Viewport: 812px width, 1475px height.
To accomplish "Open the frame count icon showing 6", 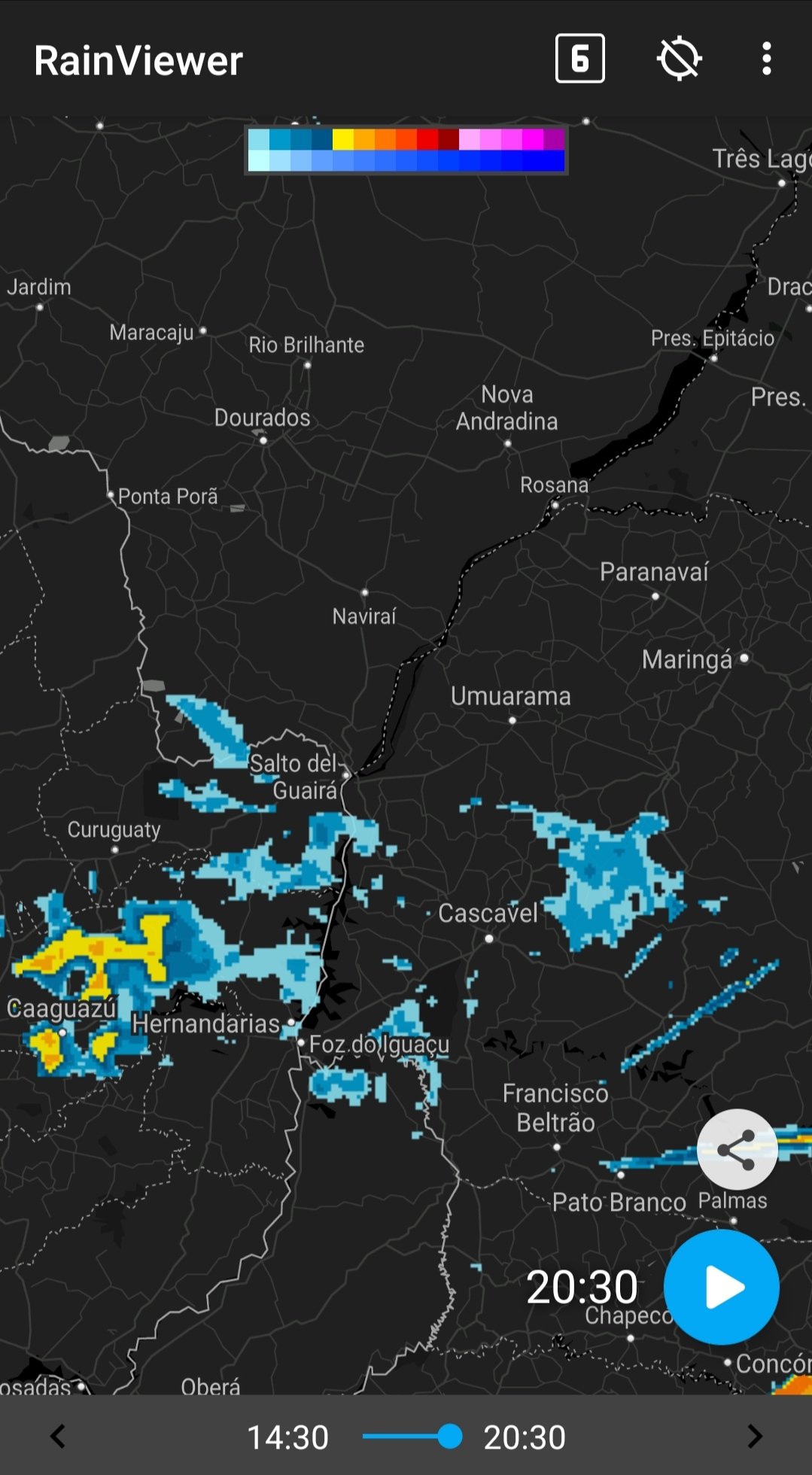I will coord(580,59).
